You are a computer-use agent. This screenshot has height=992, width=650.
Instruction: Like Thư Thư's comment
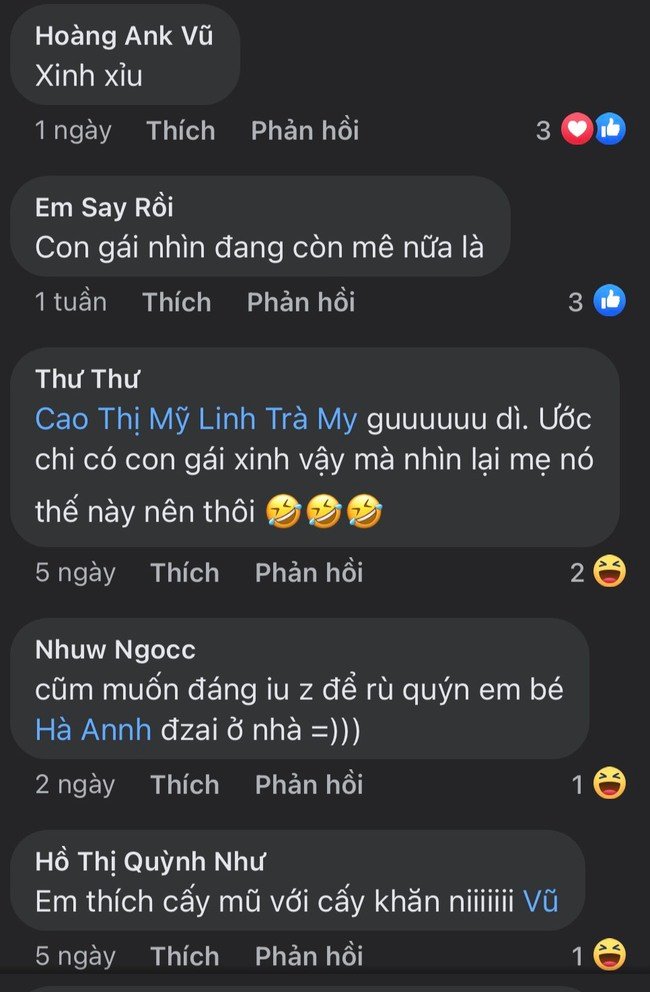pos(185,572)
